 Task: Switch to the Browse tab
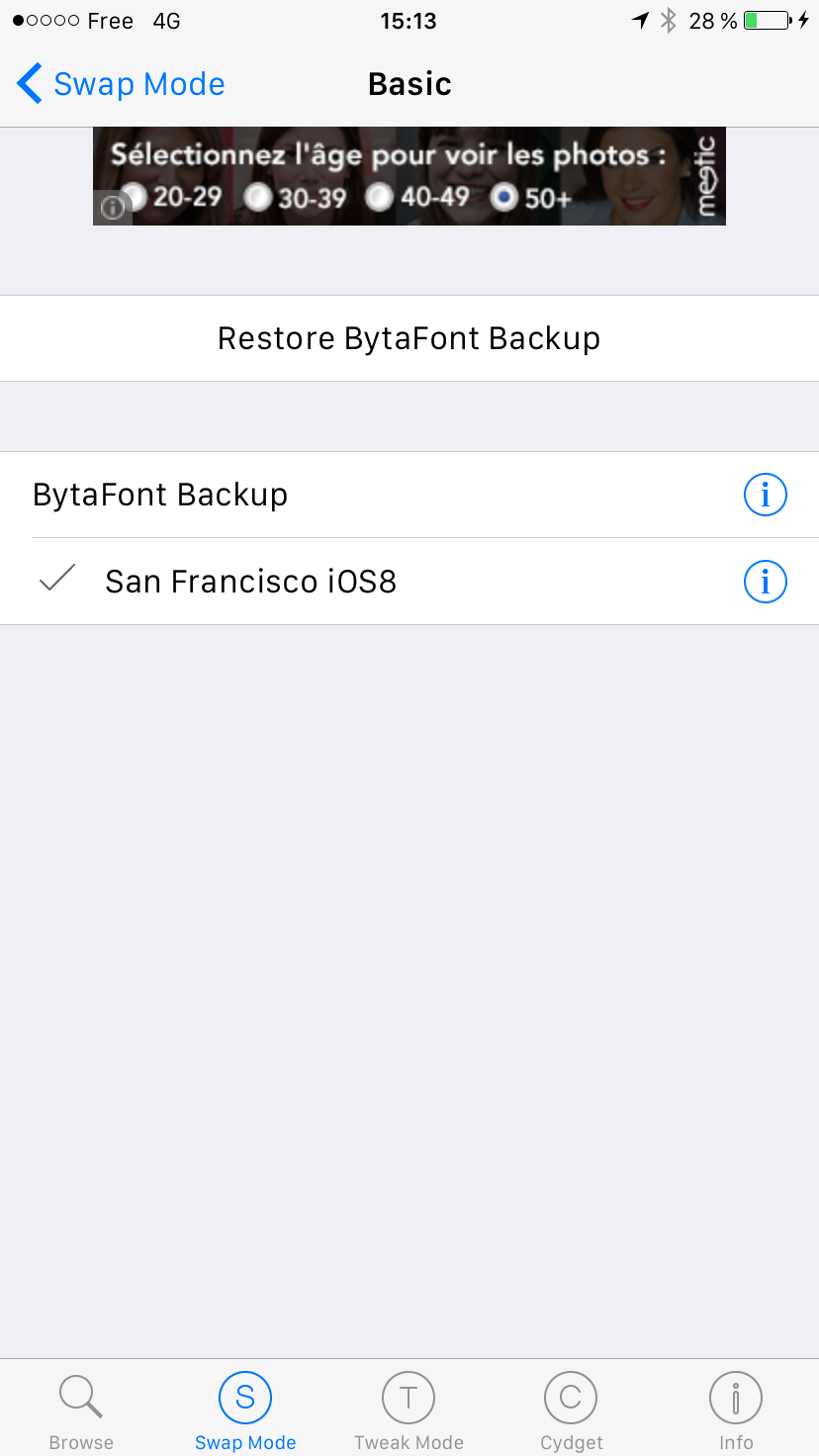(x=81, y=1410)
